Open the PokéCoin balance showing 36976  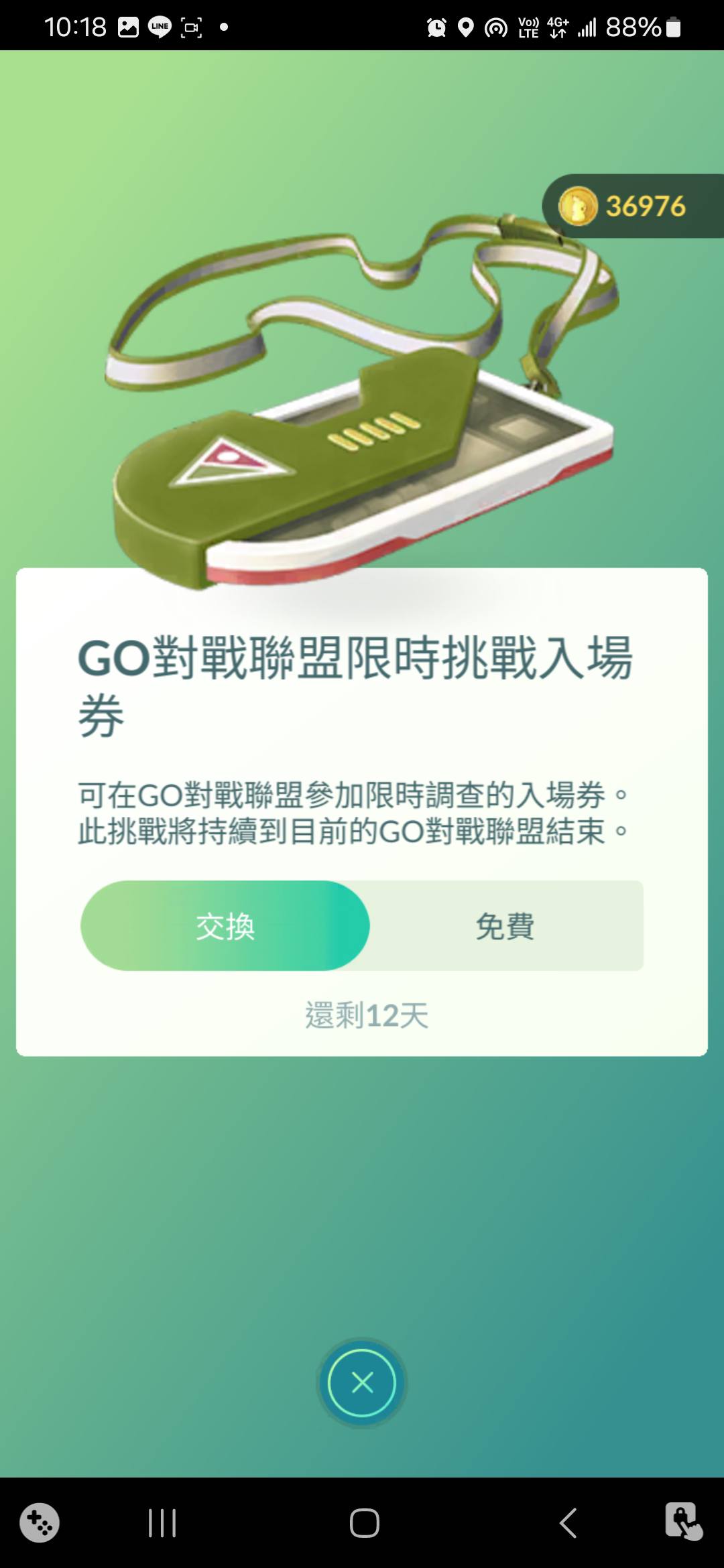click(630, 206)
